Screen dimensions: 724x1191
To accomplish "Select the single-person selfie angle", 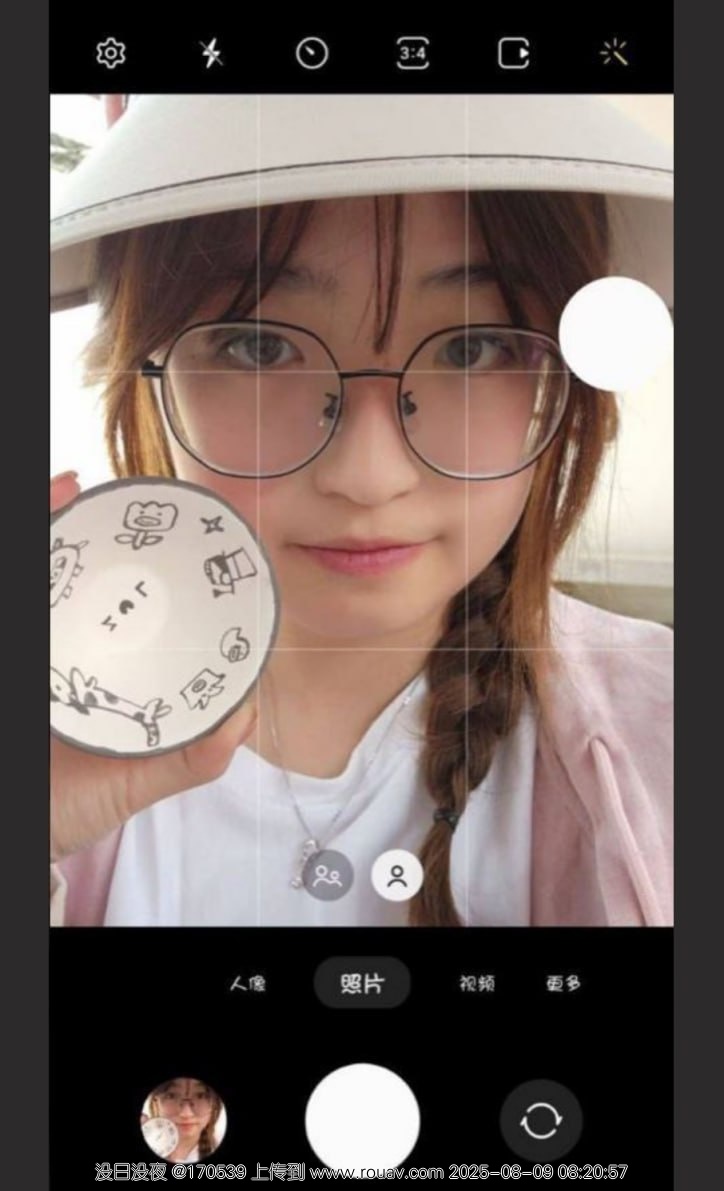I will click(397, 877).
